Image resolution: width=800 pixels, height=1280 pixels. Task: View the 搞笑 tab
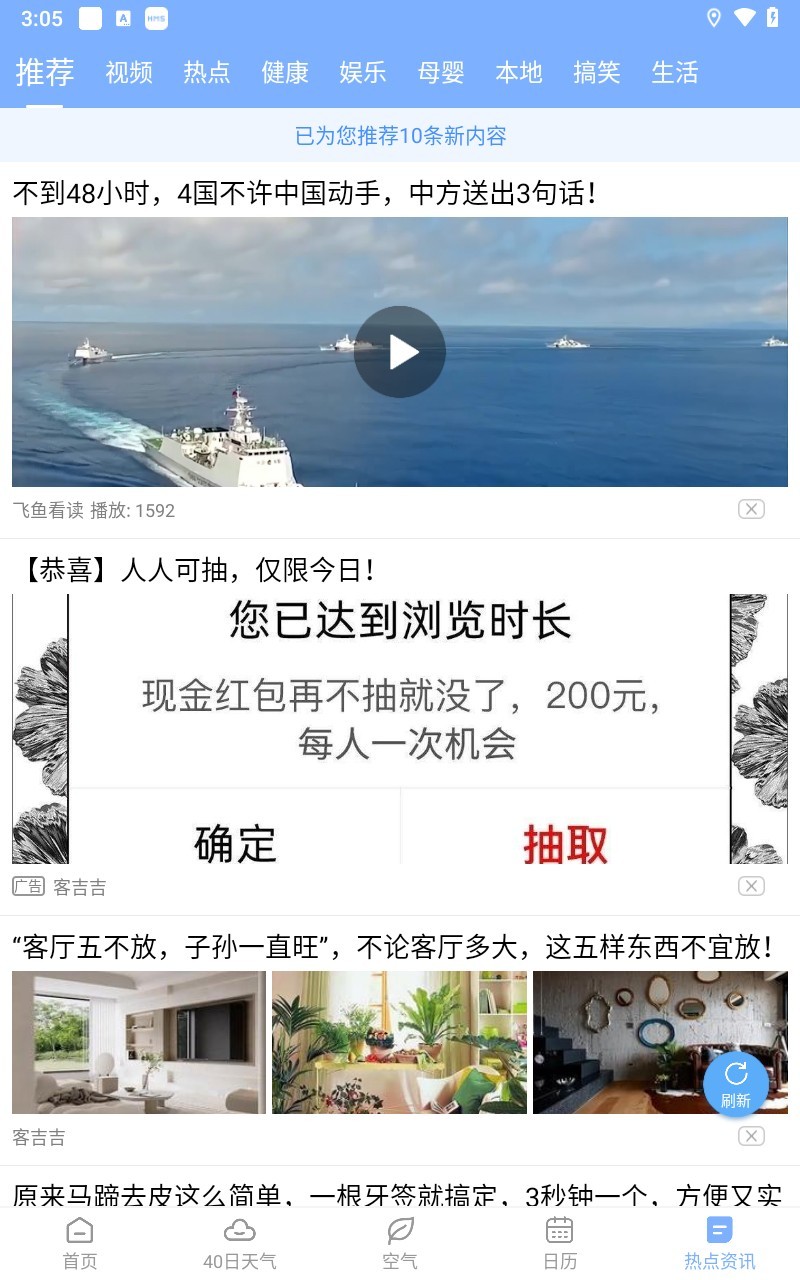coord(597,73)
